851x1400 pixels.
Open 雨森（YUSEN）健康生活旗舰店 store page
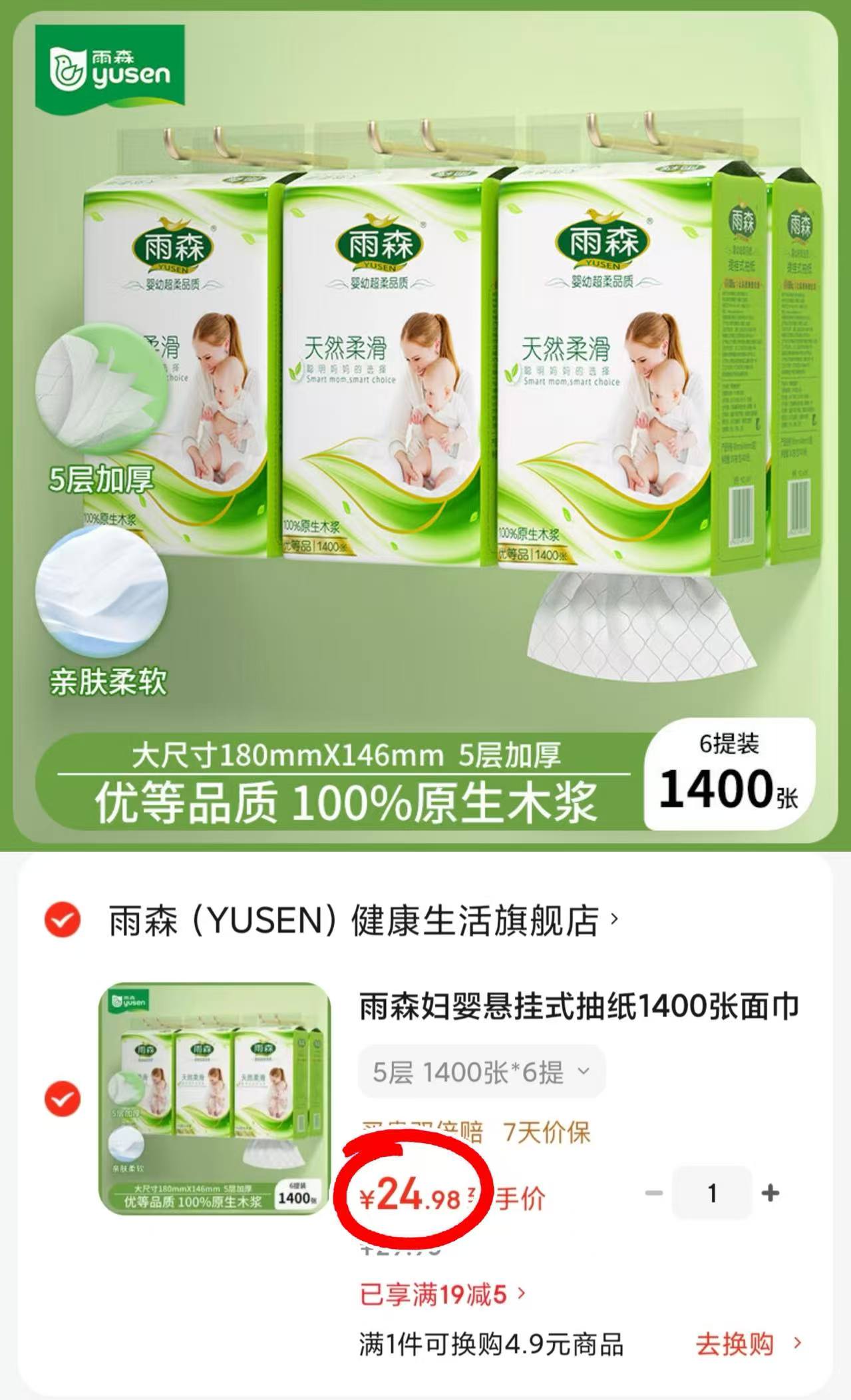[x=363, y=921]
